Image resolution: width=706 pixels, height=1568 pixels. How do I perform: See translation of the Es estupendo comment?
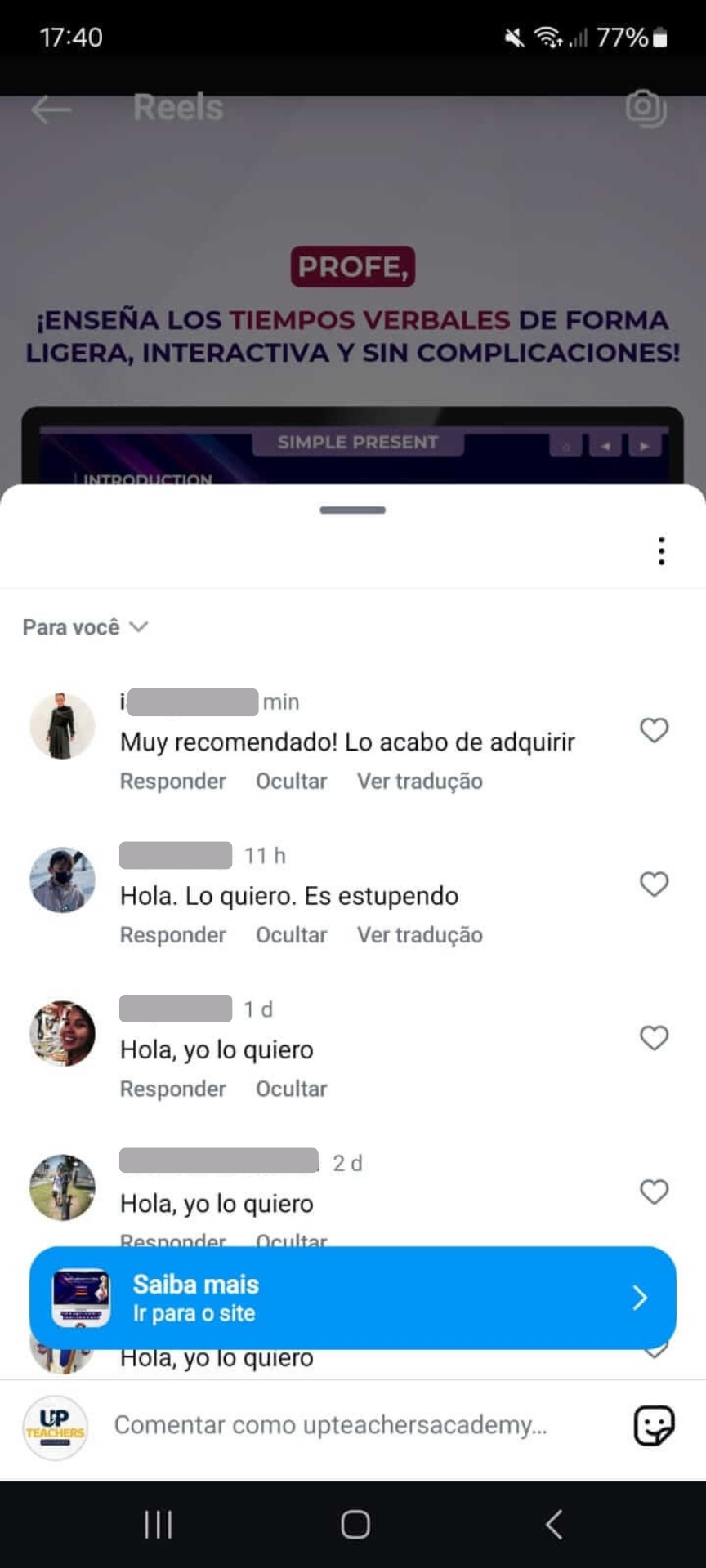[419, 935]
